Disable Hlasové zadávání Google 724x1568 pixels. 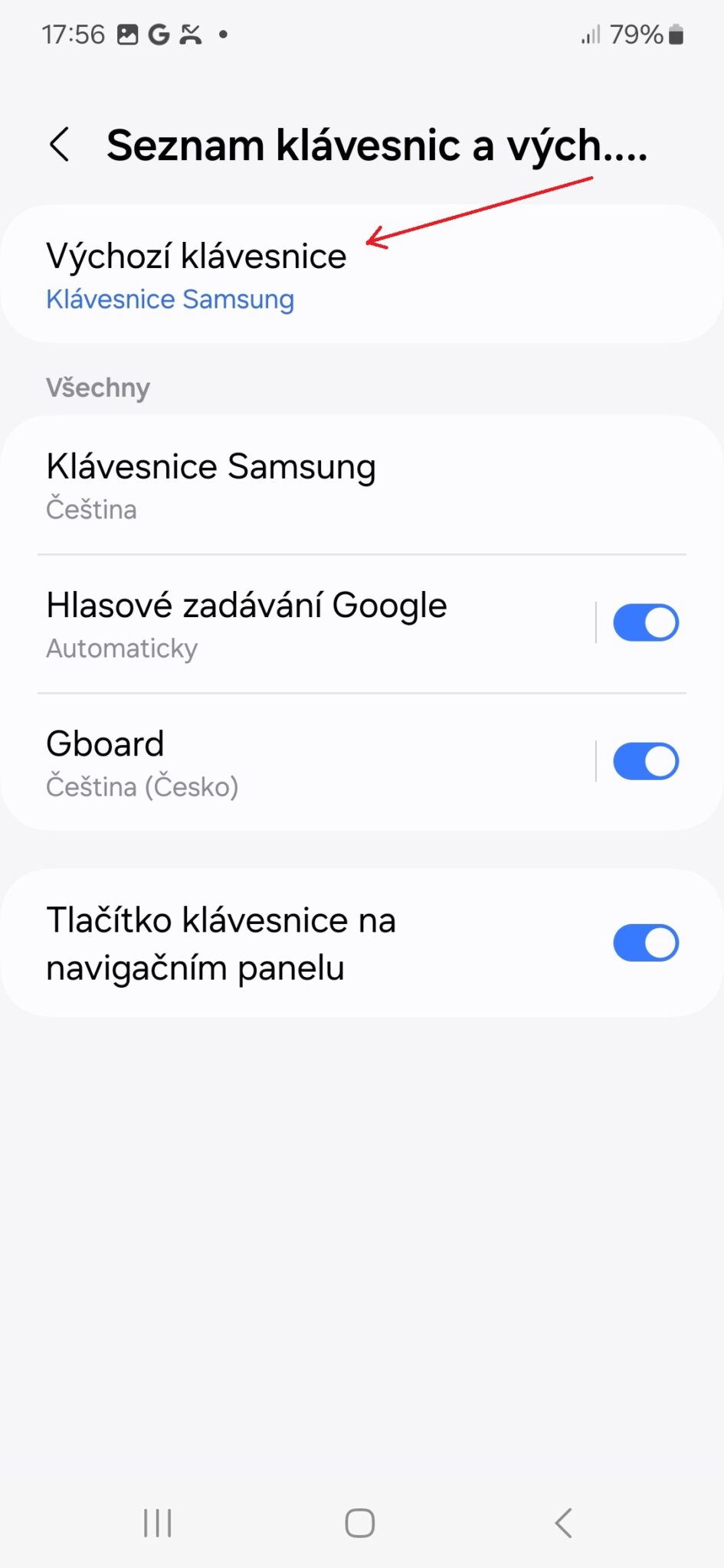[x=645, y=622]
